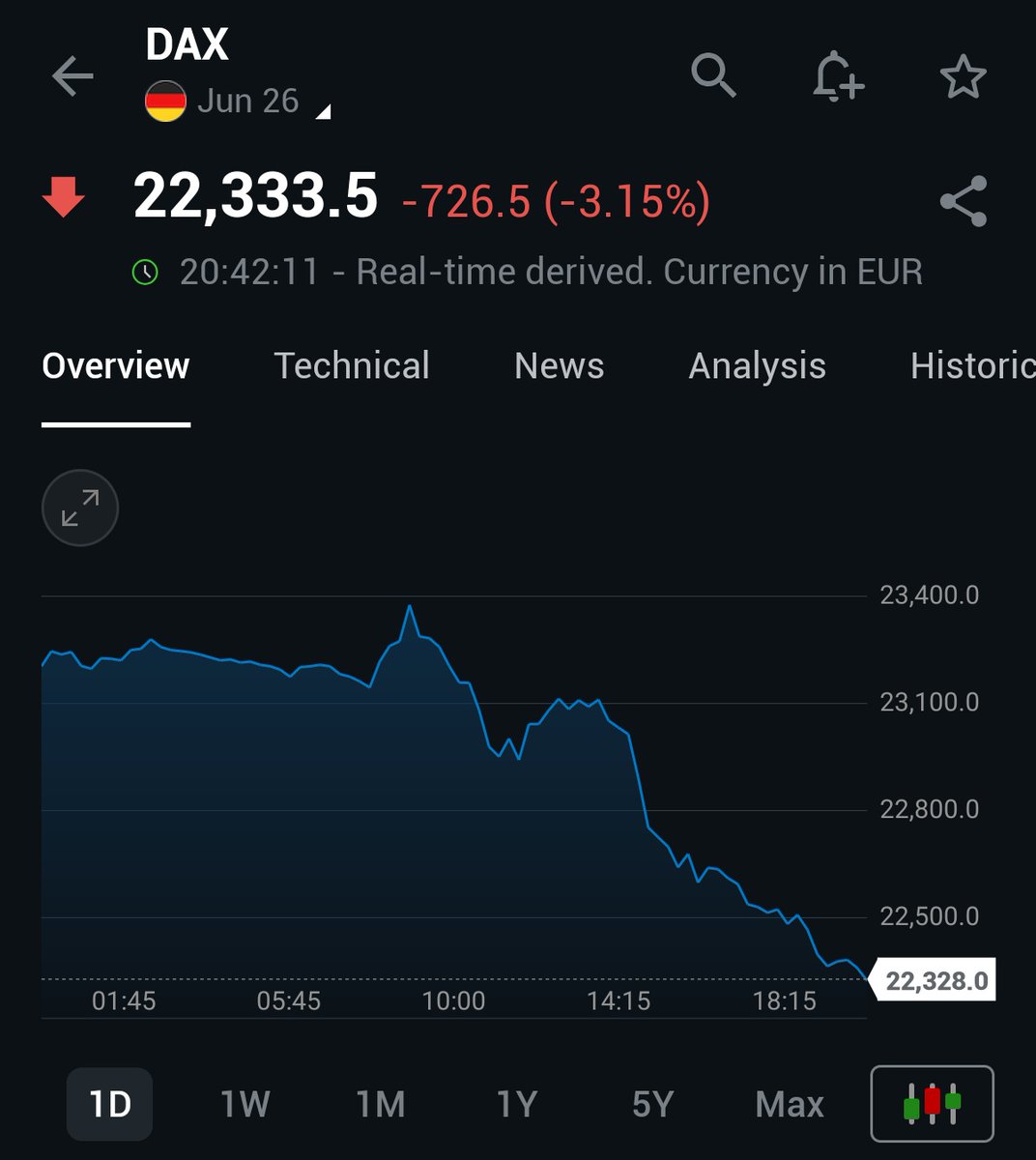The width and height of the screenshot is (1036, 1160).
Task: Open the search magnifier
Action: (714, 75)
